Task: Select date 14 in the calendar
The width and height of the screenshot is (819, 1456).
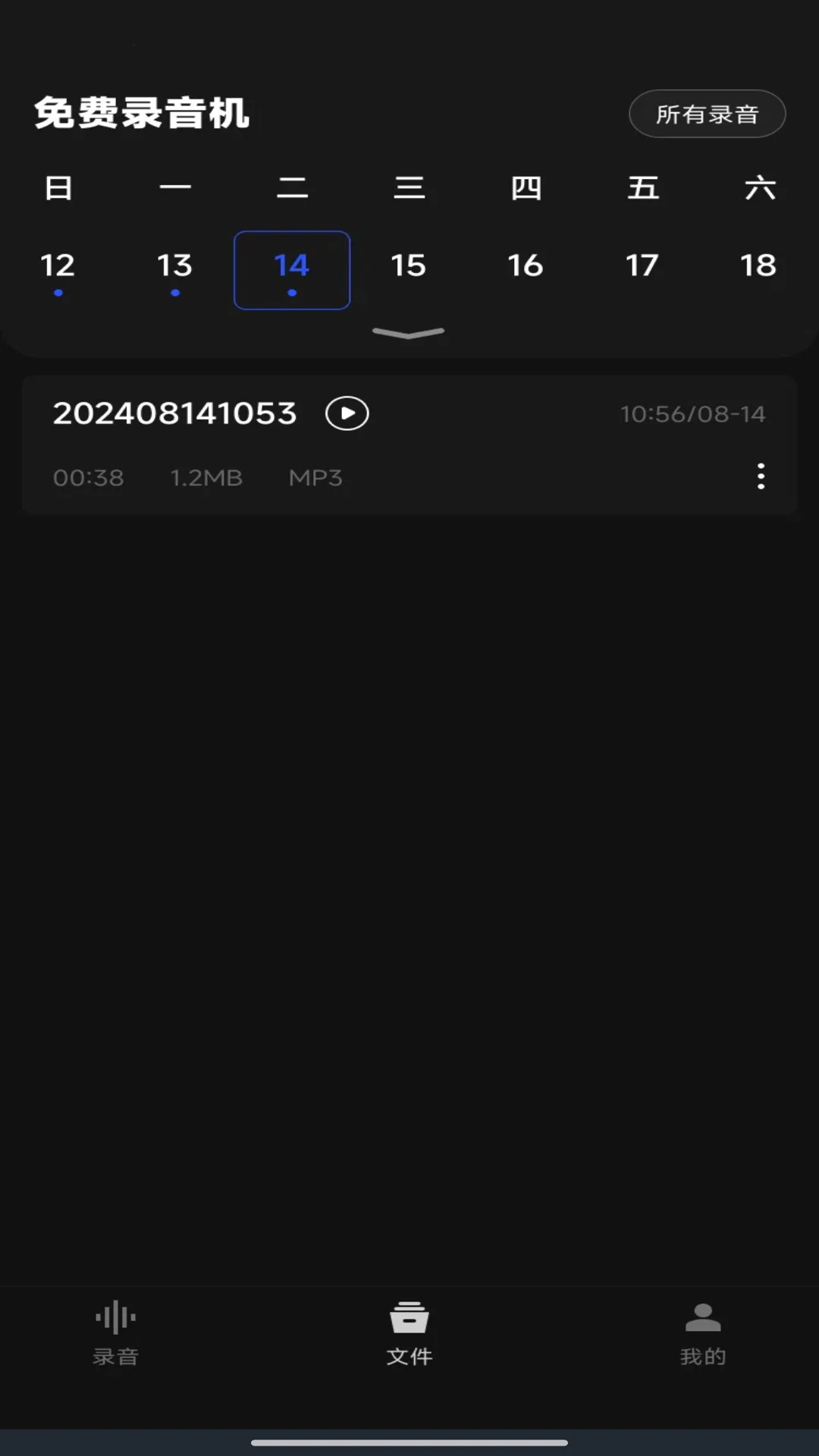Action: pyautogui.click(x=292, y=268)
